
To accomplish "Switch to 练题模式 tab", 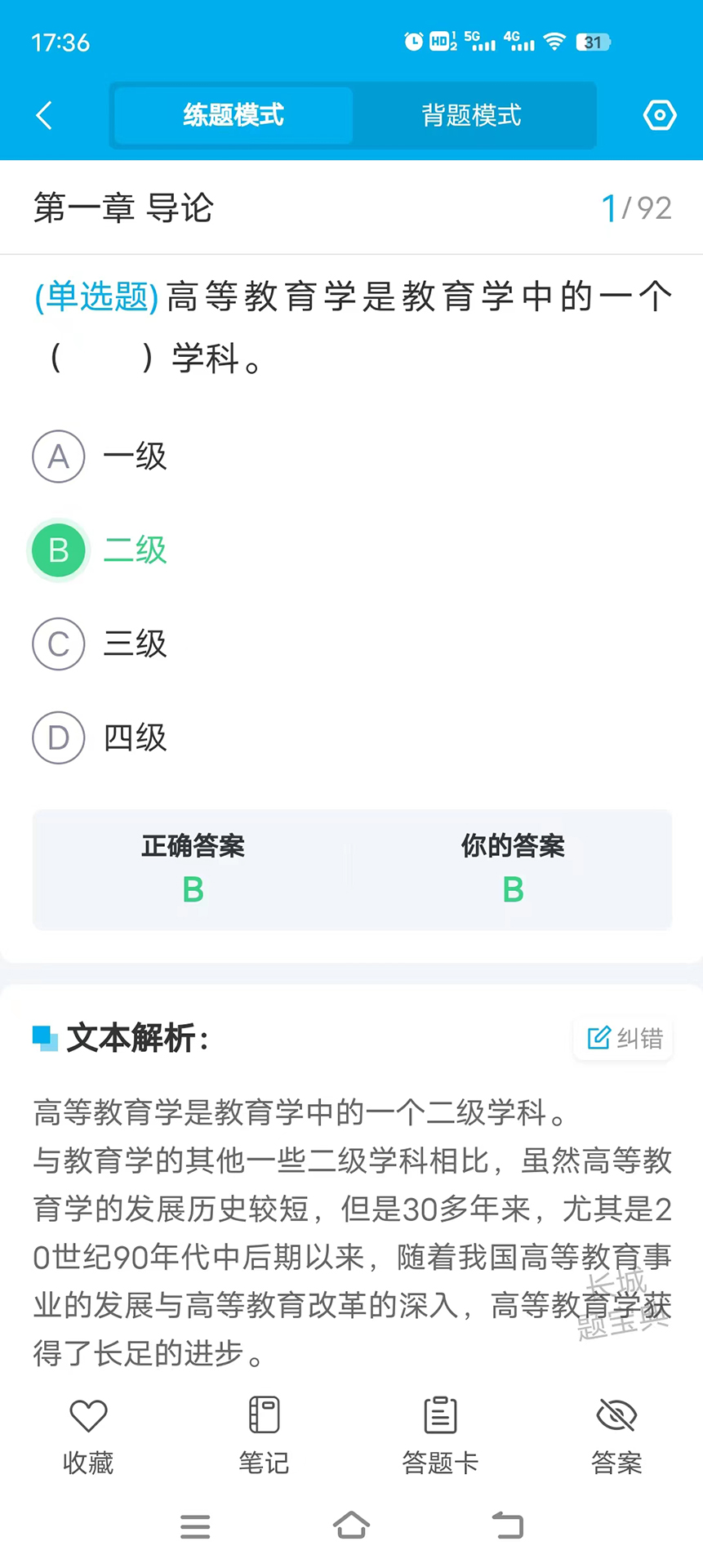I will click(234, 116).
